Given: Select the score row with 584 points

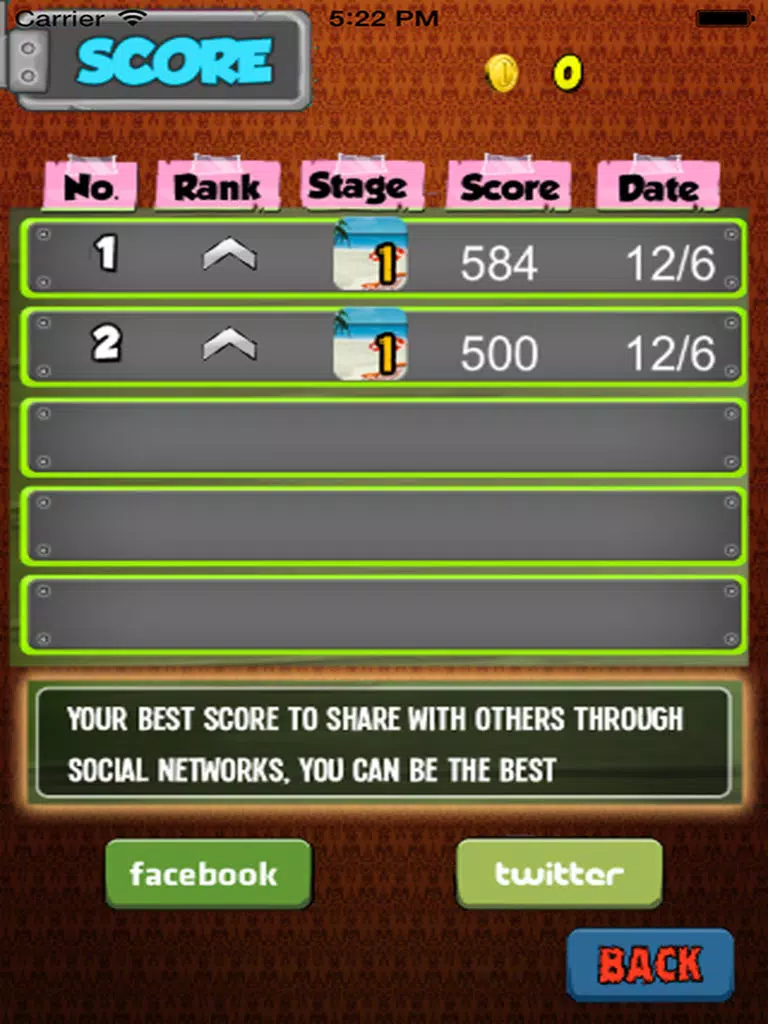Looking at the screenshot, I should click(x=384, y=258).
